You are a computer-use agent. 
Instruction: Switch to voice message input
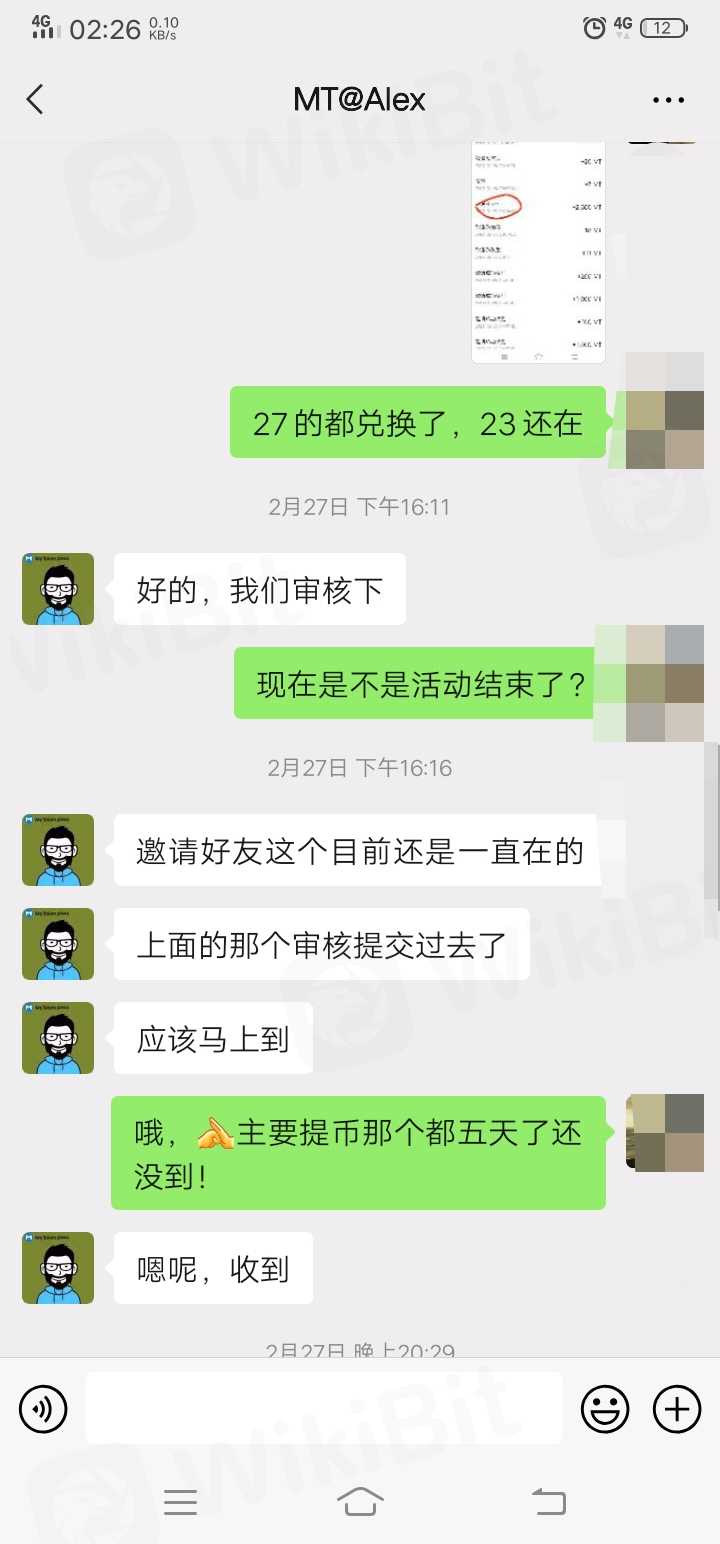[x=43, y=1409]
